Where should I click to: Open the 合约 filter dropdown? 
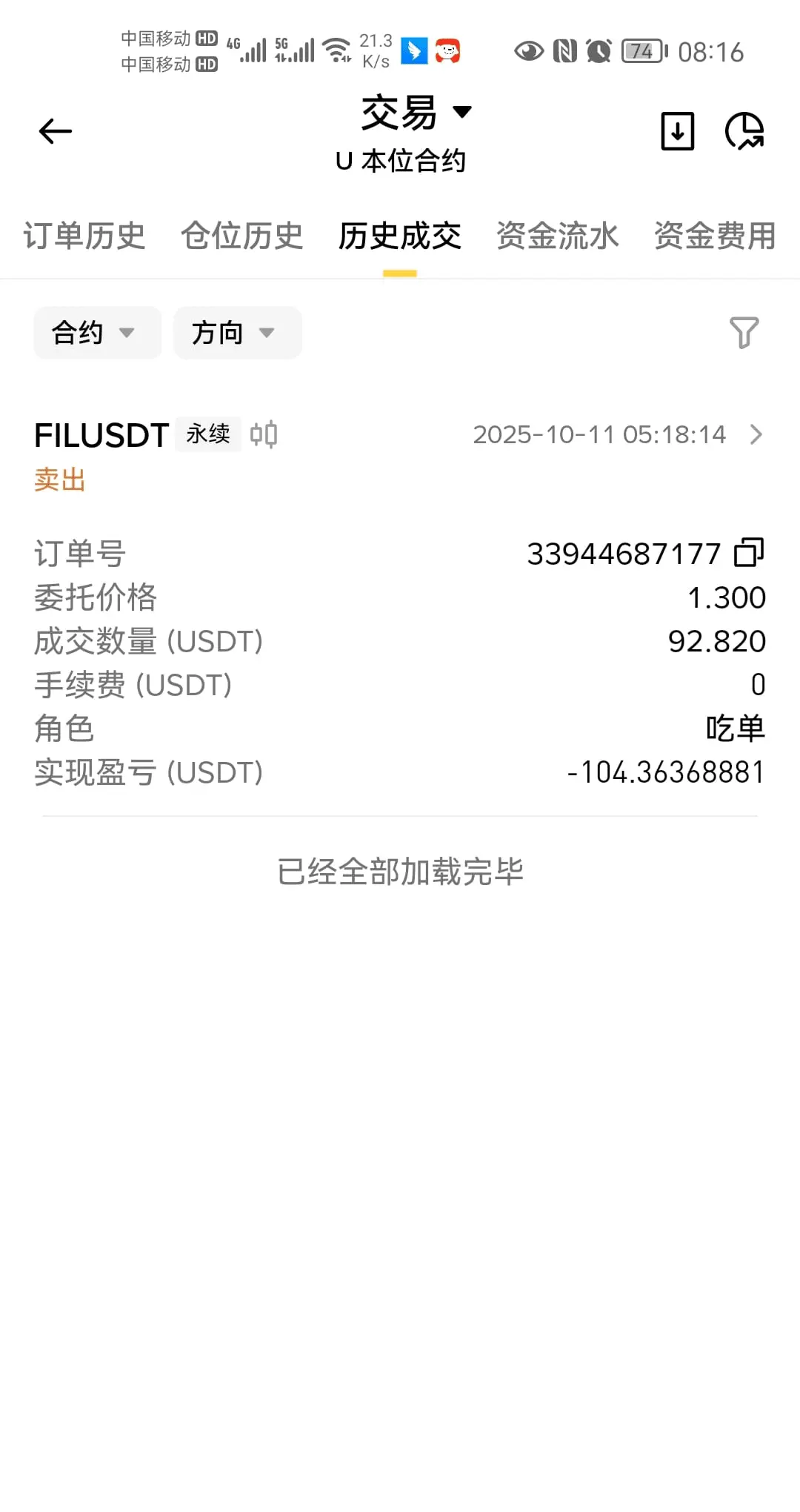(x=97, y=333)
